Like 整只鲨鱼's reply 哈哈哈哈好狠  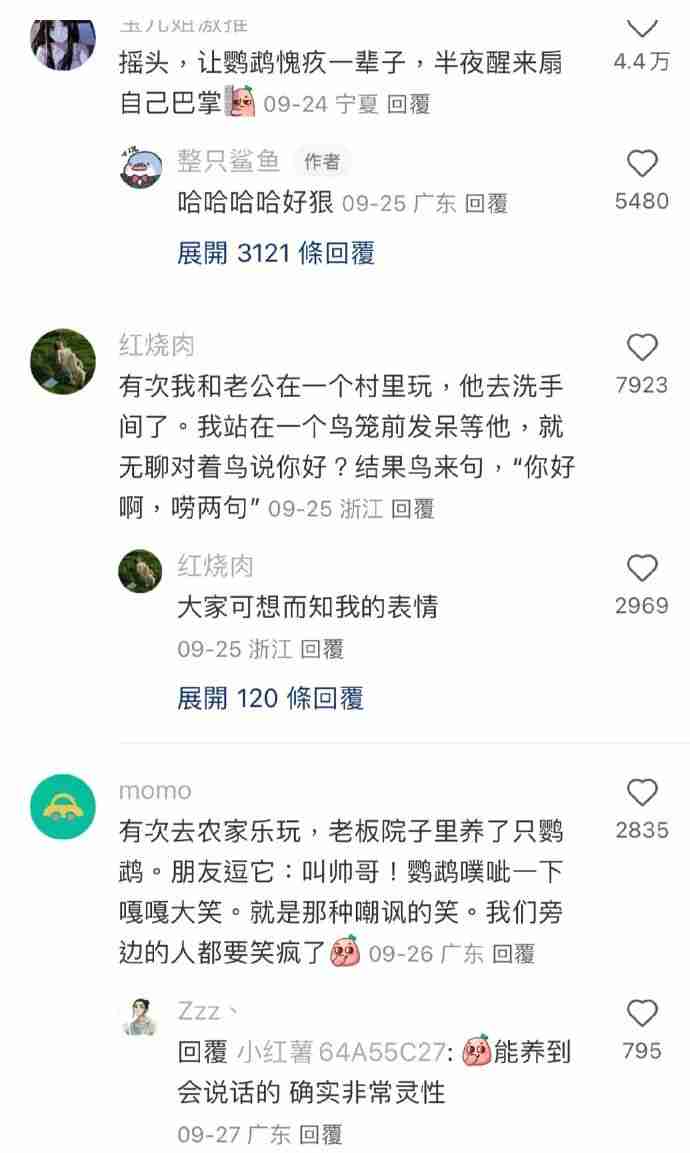(x=642, y=164)
